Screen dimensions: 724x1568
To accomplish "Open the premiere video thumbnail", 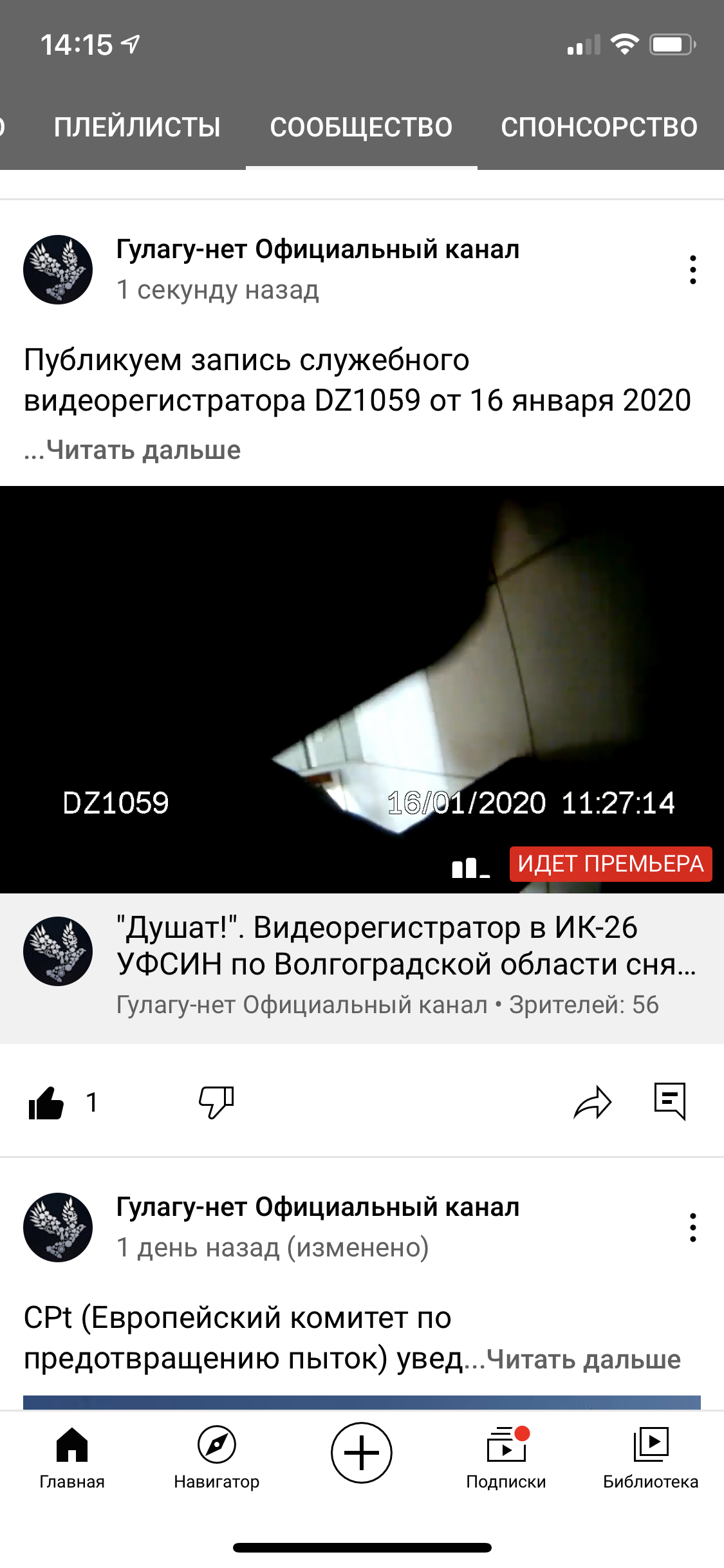I will point(362,689).
